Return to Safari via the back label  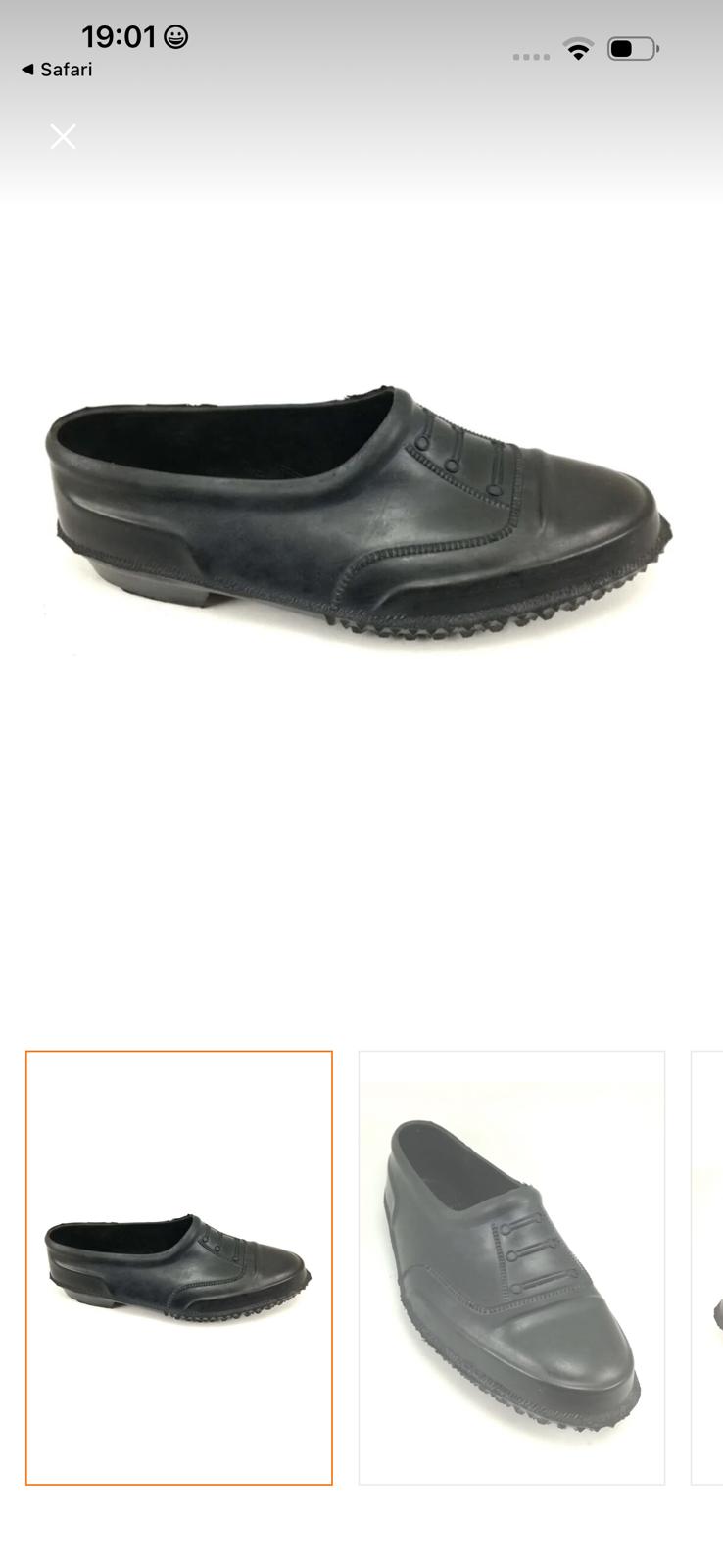coord(66,70)
